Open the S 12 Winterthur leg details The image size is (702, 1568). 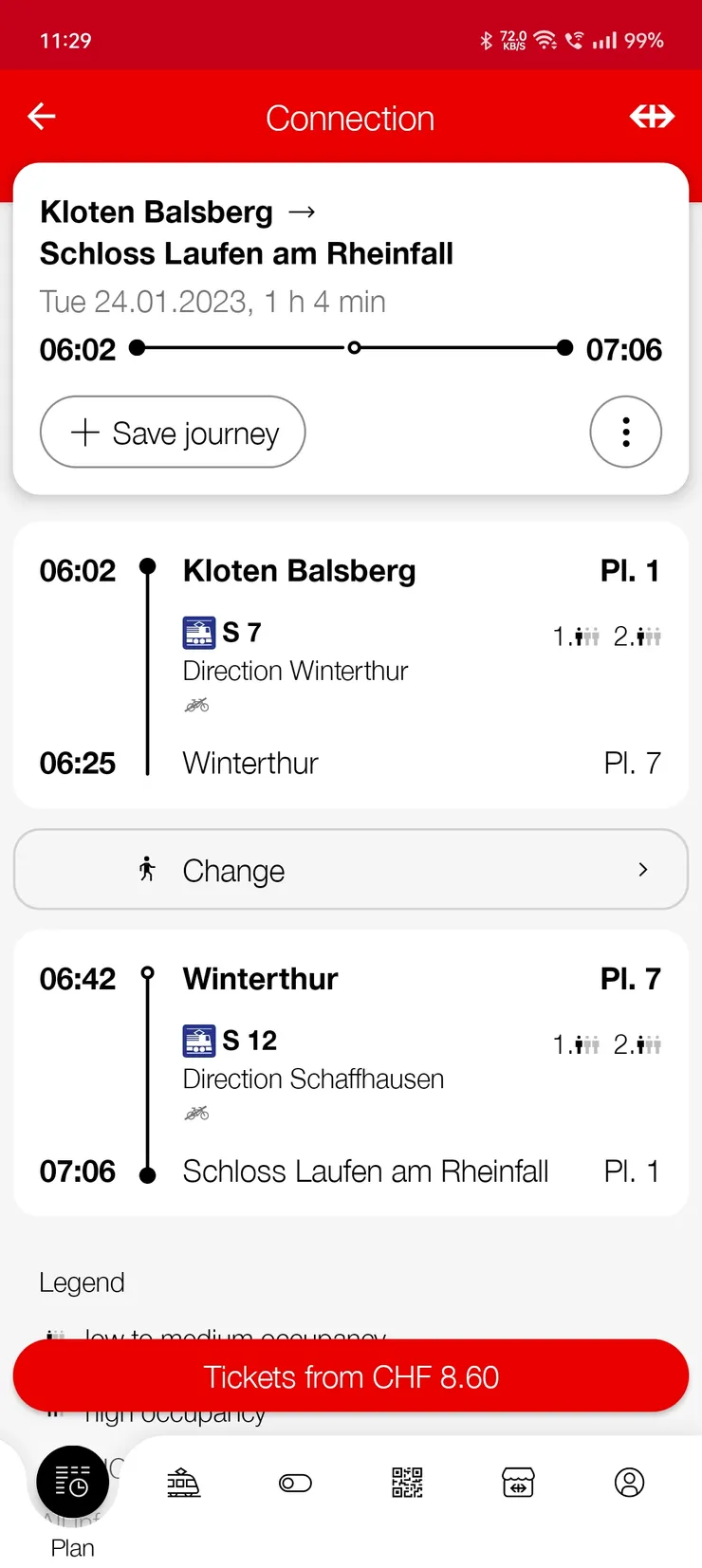tap(350, 1073)
